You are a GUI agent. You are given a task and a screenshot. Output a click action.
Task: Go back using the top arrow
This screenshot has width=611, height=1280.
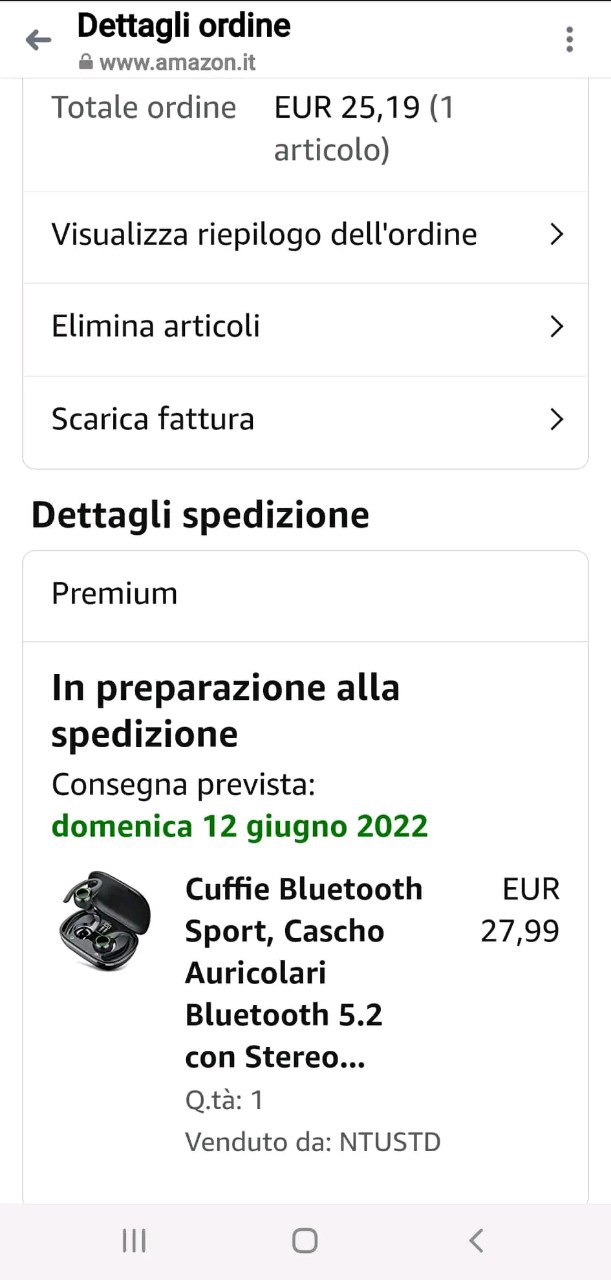38,40
